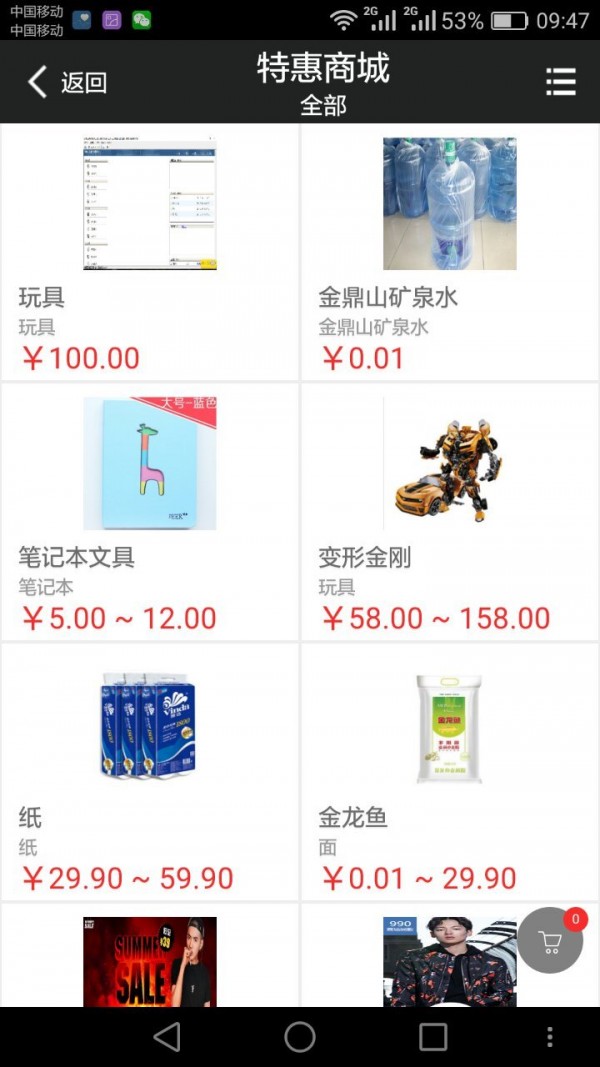View the 金鼎山矿泉水 product card
The width and height of the screenshot is (600, 1067).
click(450, 252)
